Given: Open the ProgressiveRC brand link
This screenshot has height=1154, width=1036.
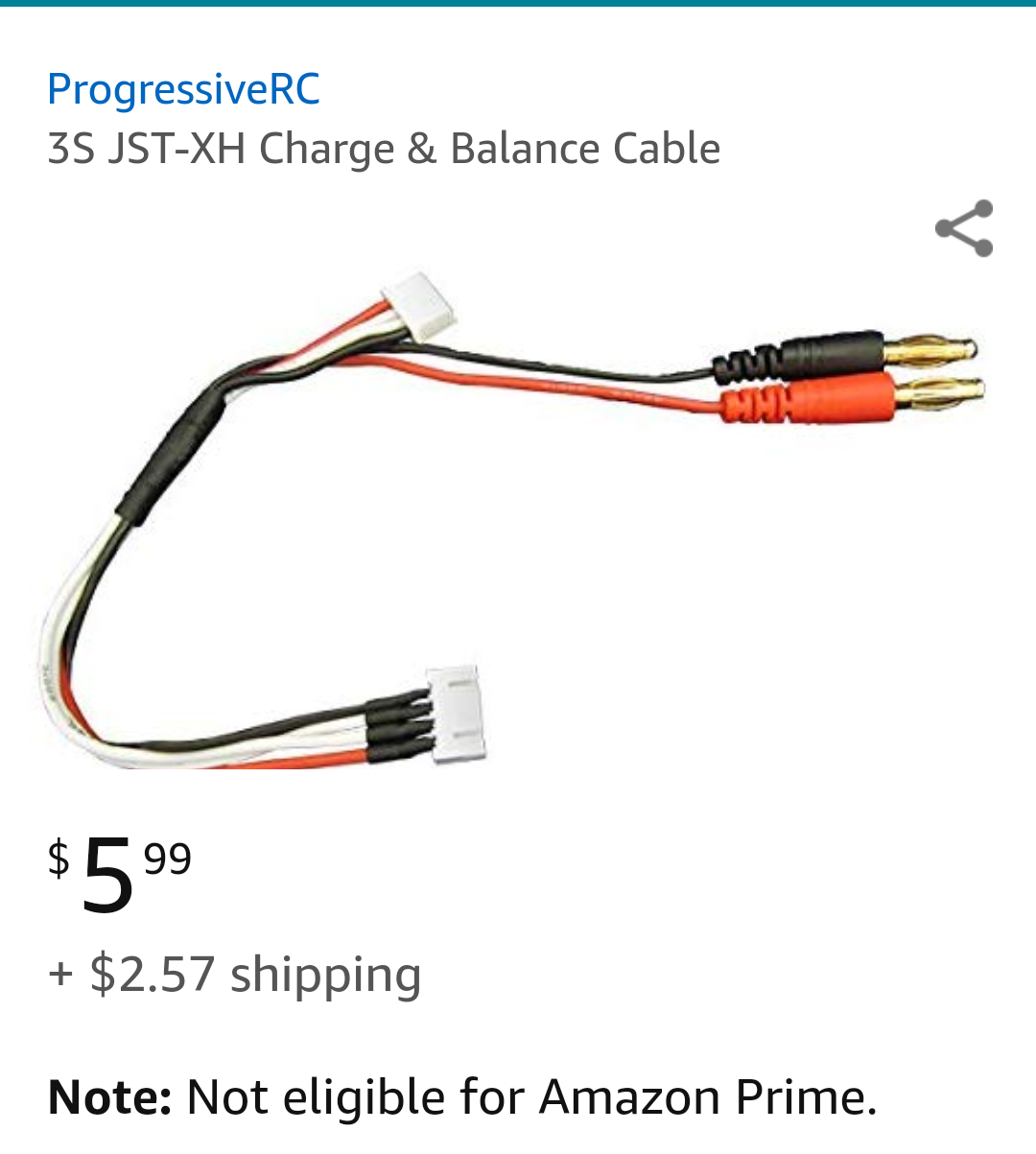Looking at the screenshot, I should (x=183, y=90).
